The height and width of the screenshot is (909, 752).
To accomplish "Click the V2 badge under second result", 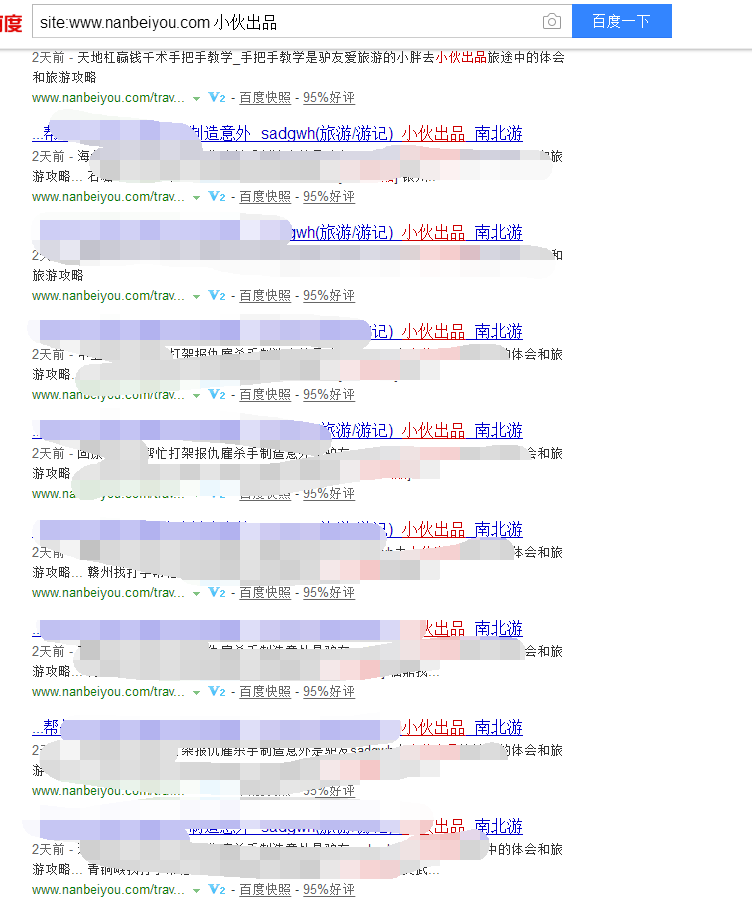I will click(217, 196).
